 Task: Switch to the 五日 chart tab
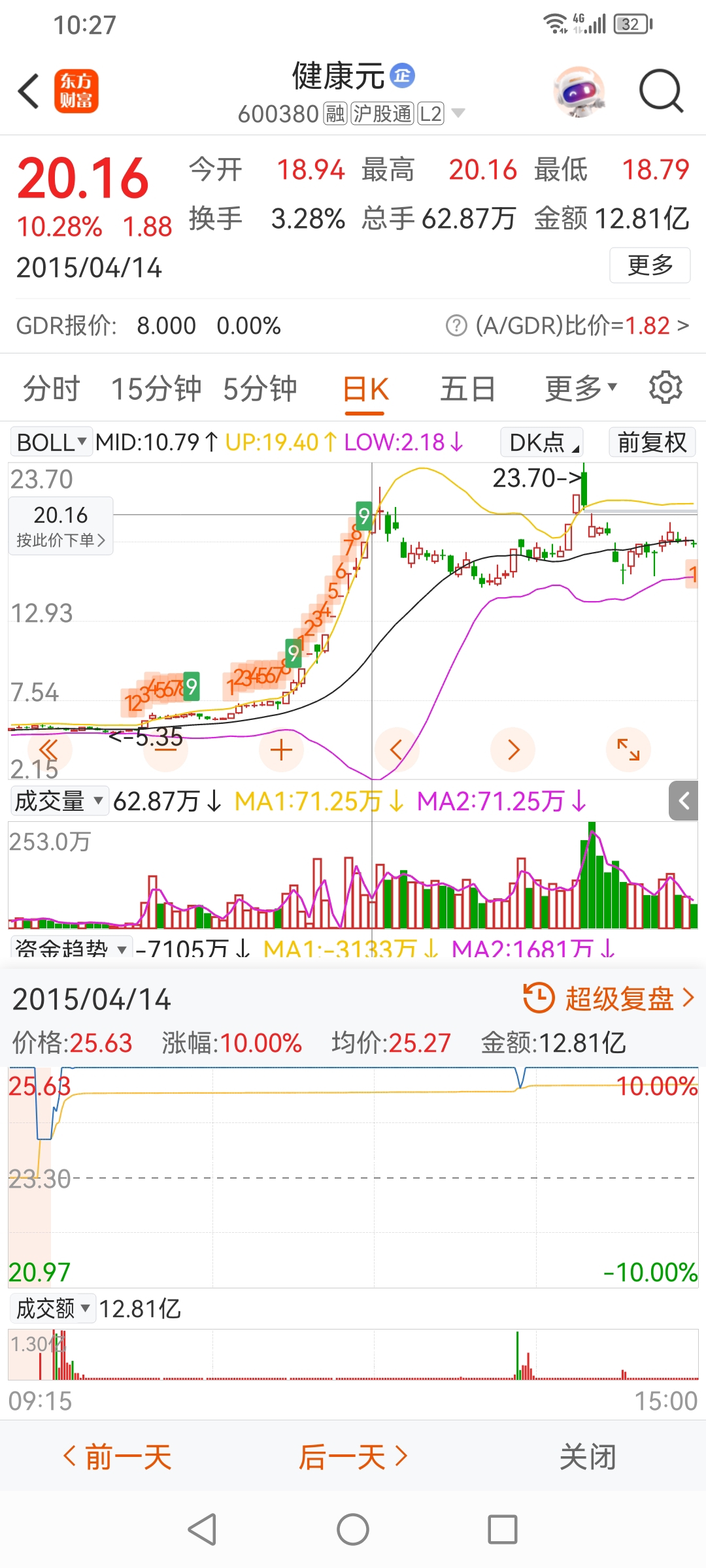[467, 389]
